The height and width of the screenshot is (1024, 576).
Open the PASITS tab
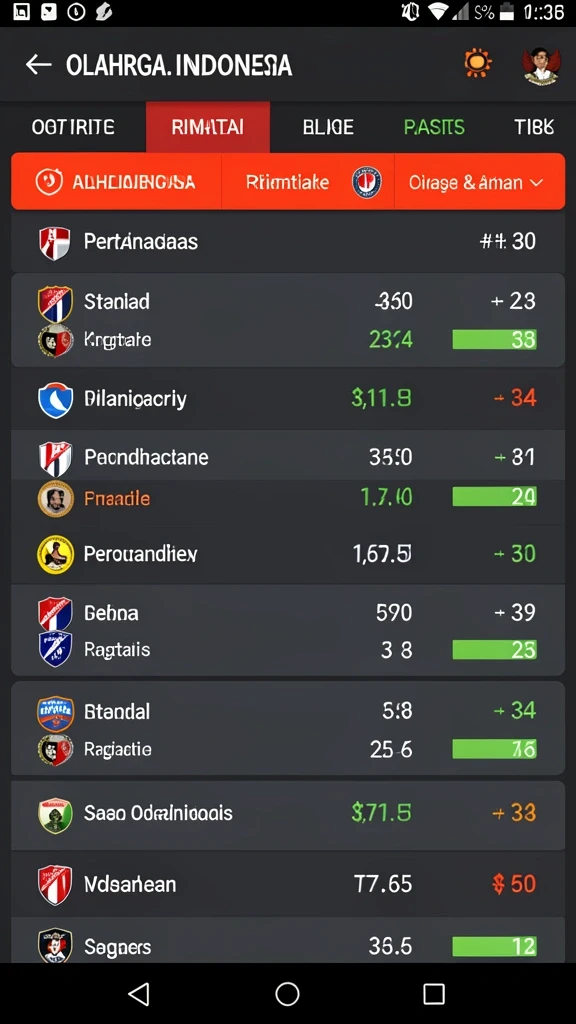pos(434,127)
